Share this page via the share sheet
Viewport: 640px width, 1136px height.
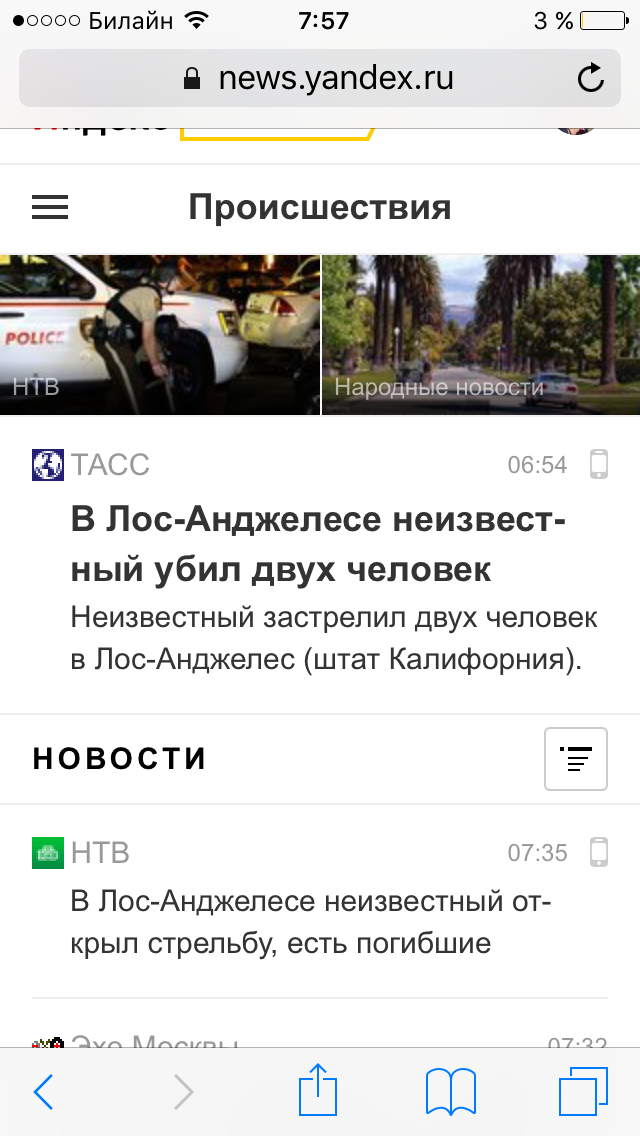319,1090
